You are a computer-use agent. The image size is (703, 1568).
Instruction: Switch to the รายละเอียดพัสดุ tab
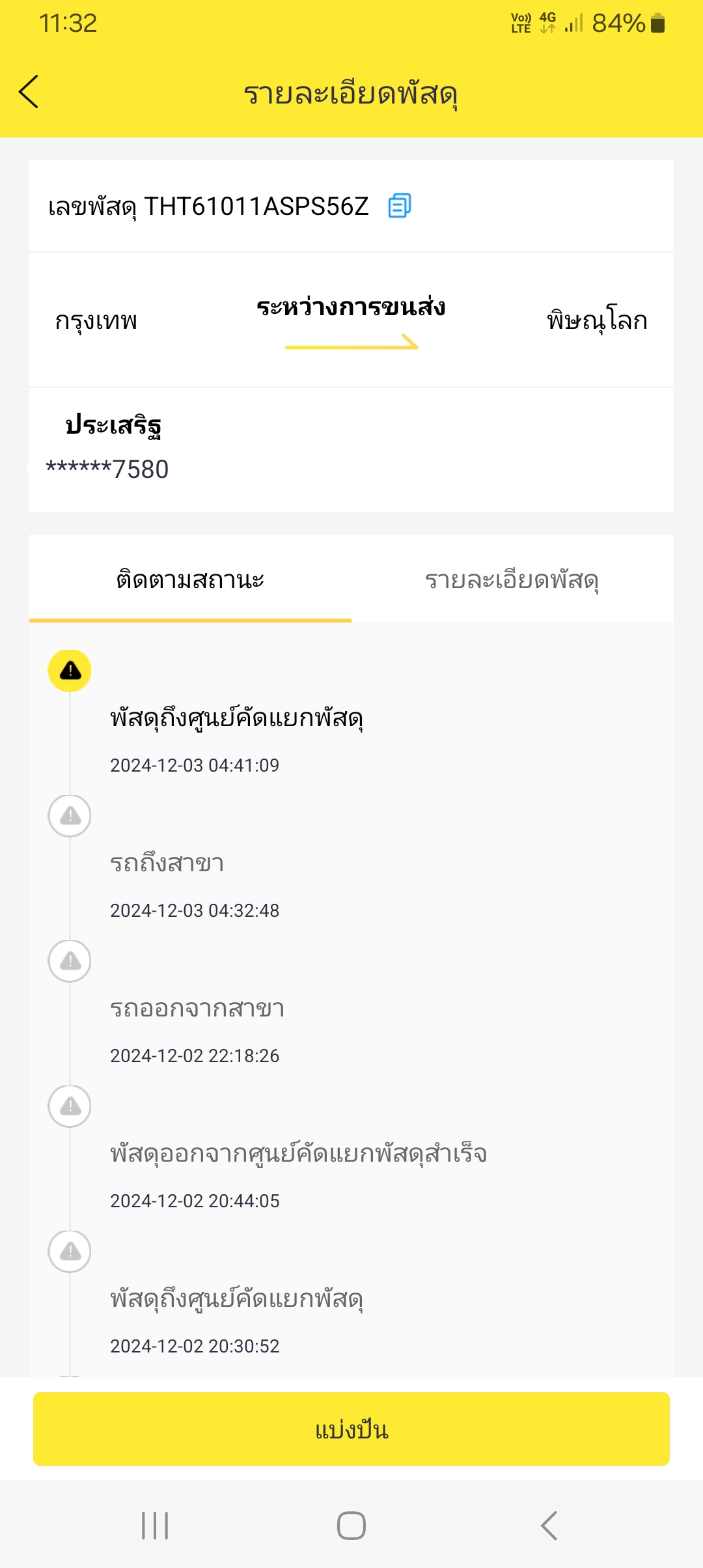click(x=512, y=579)
